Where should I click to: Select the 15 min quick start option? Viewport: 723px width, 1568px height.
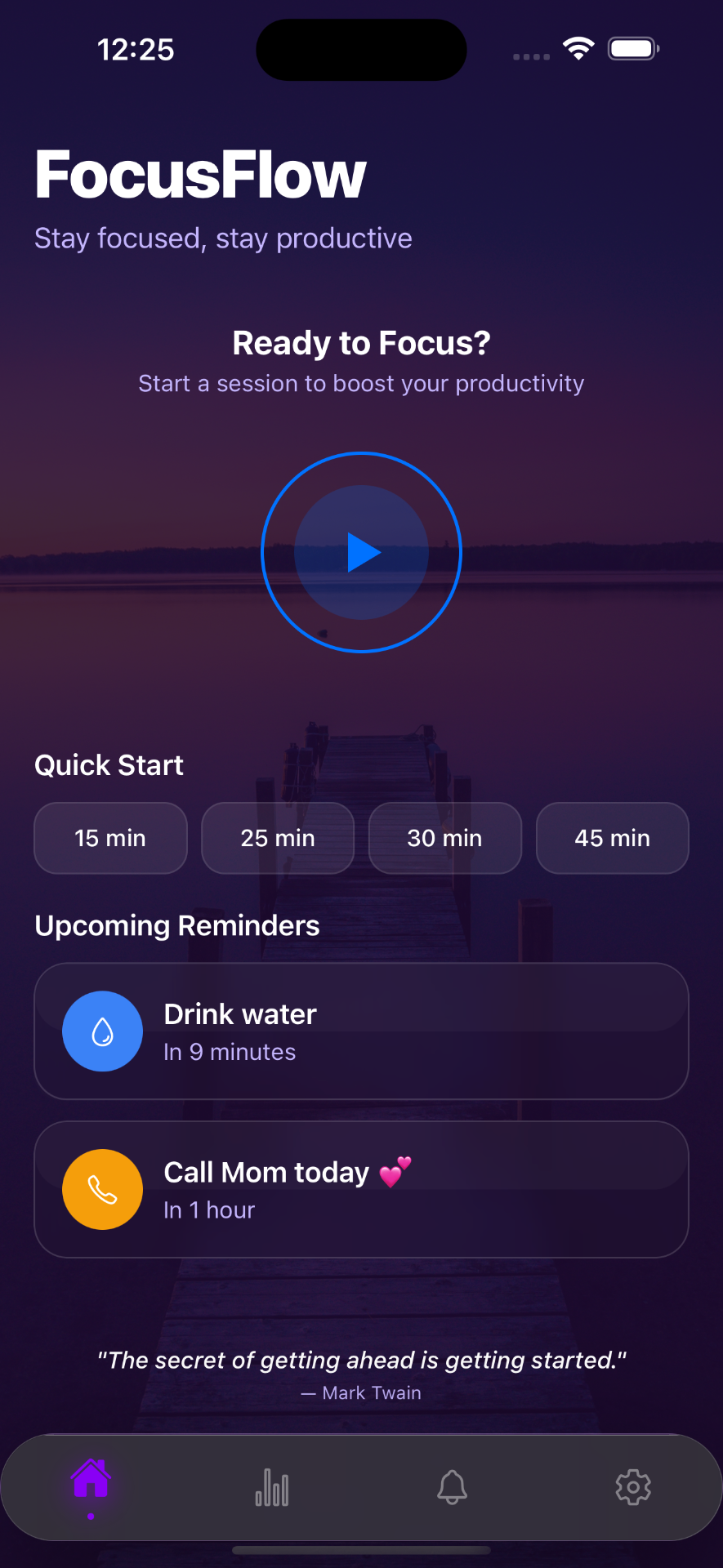(110, 838)
